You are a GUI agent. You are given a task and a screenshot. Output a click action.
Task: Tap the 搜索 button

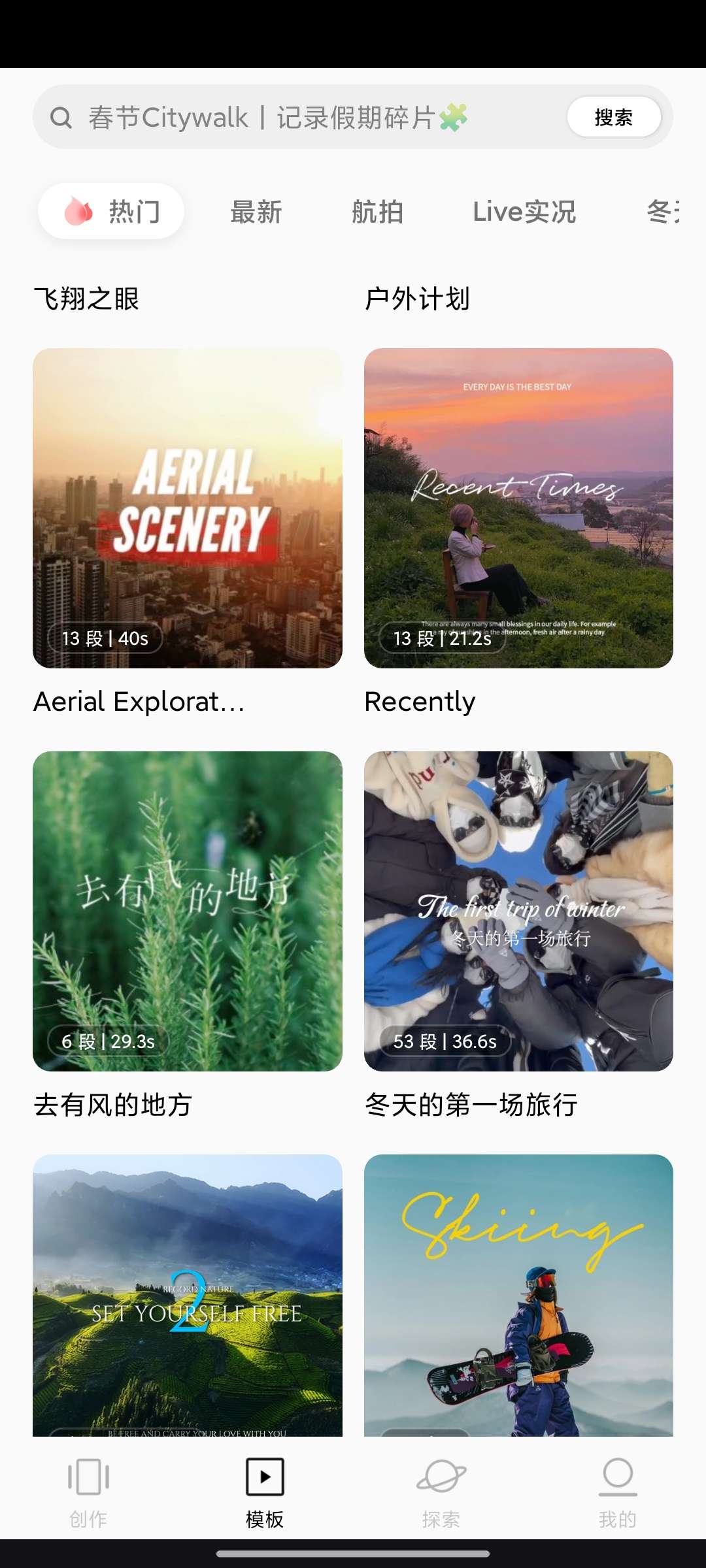tap(613, 118)
